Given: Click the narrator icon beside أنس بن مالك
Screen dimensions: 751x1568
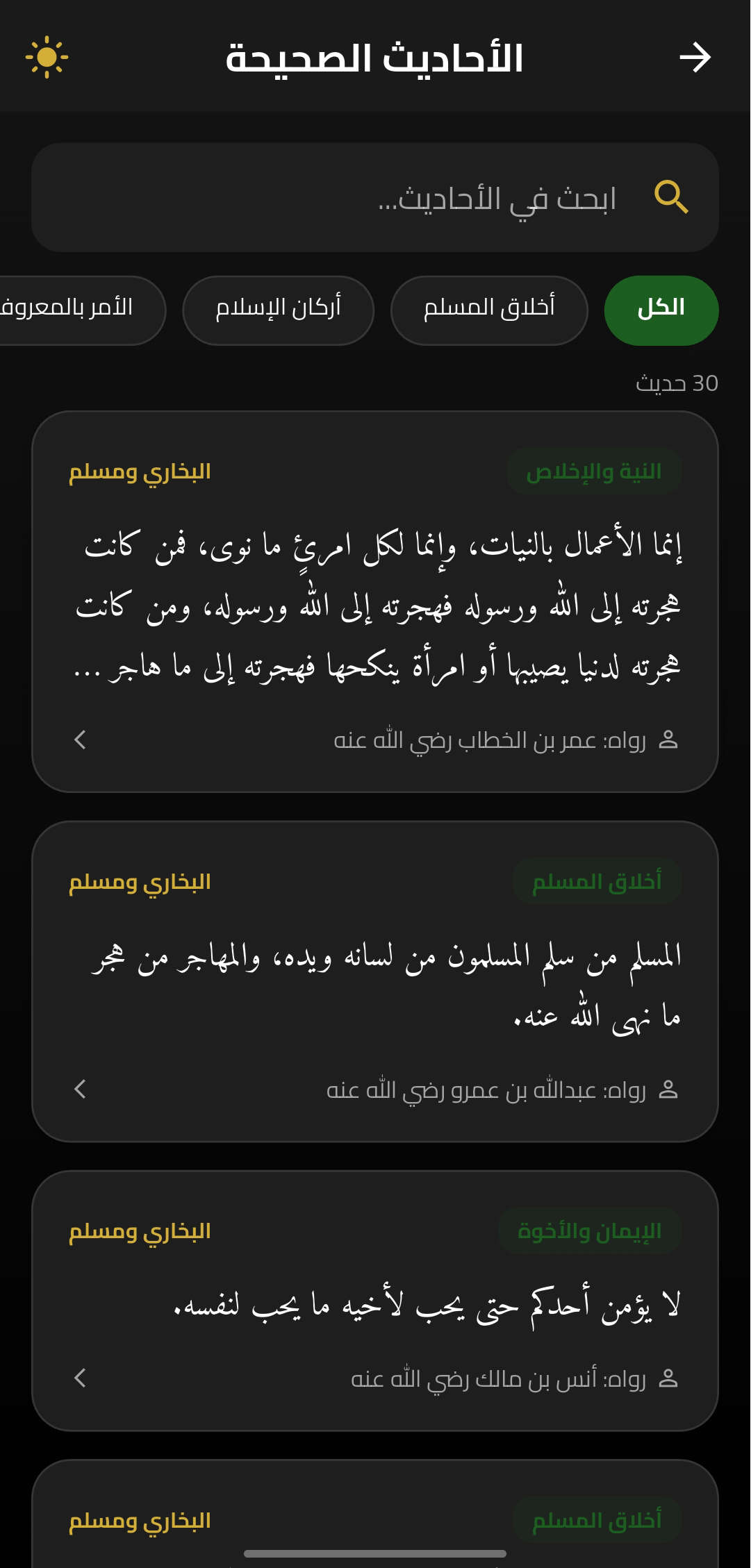Looking at the screenshot, I should 668,1377.
